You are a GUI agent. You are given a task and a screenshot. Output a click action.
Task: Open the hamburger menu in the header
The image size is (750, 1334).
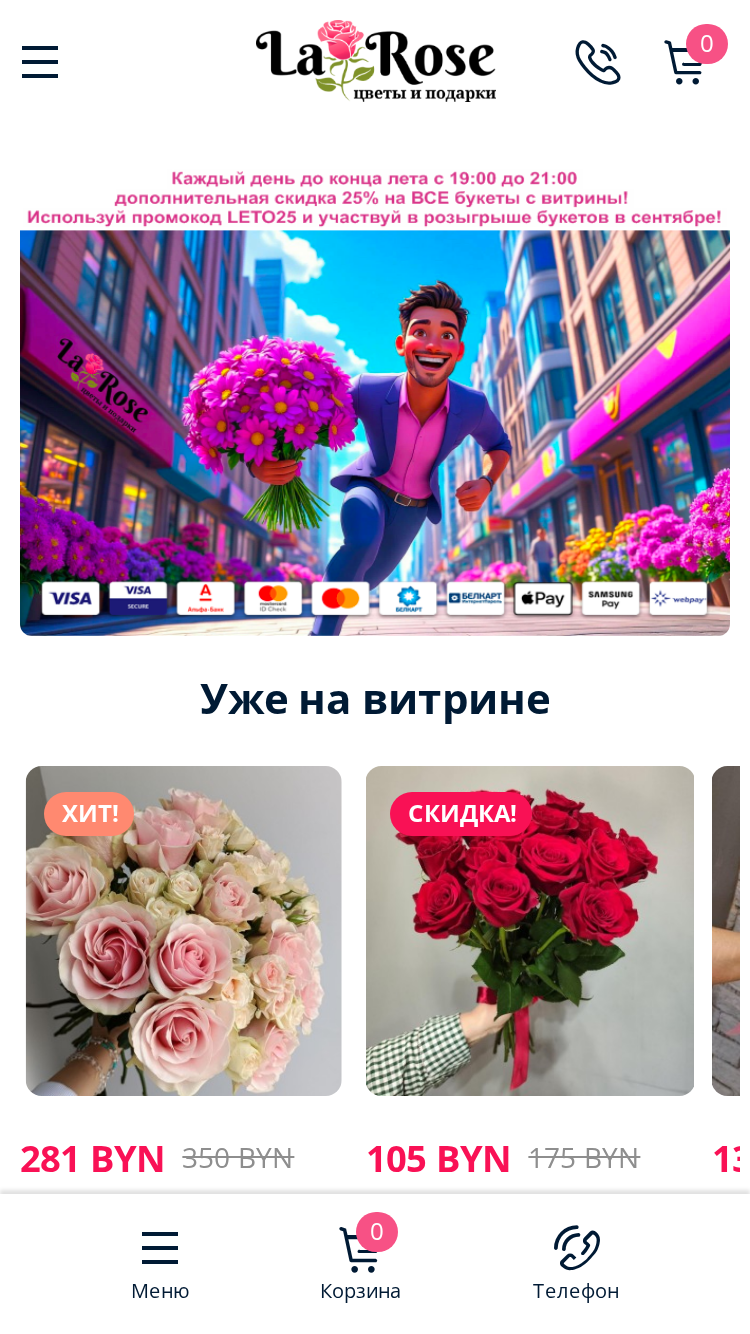pos(40,62)
